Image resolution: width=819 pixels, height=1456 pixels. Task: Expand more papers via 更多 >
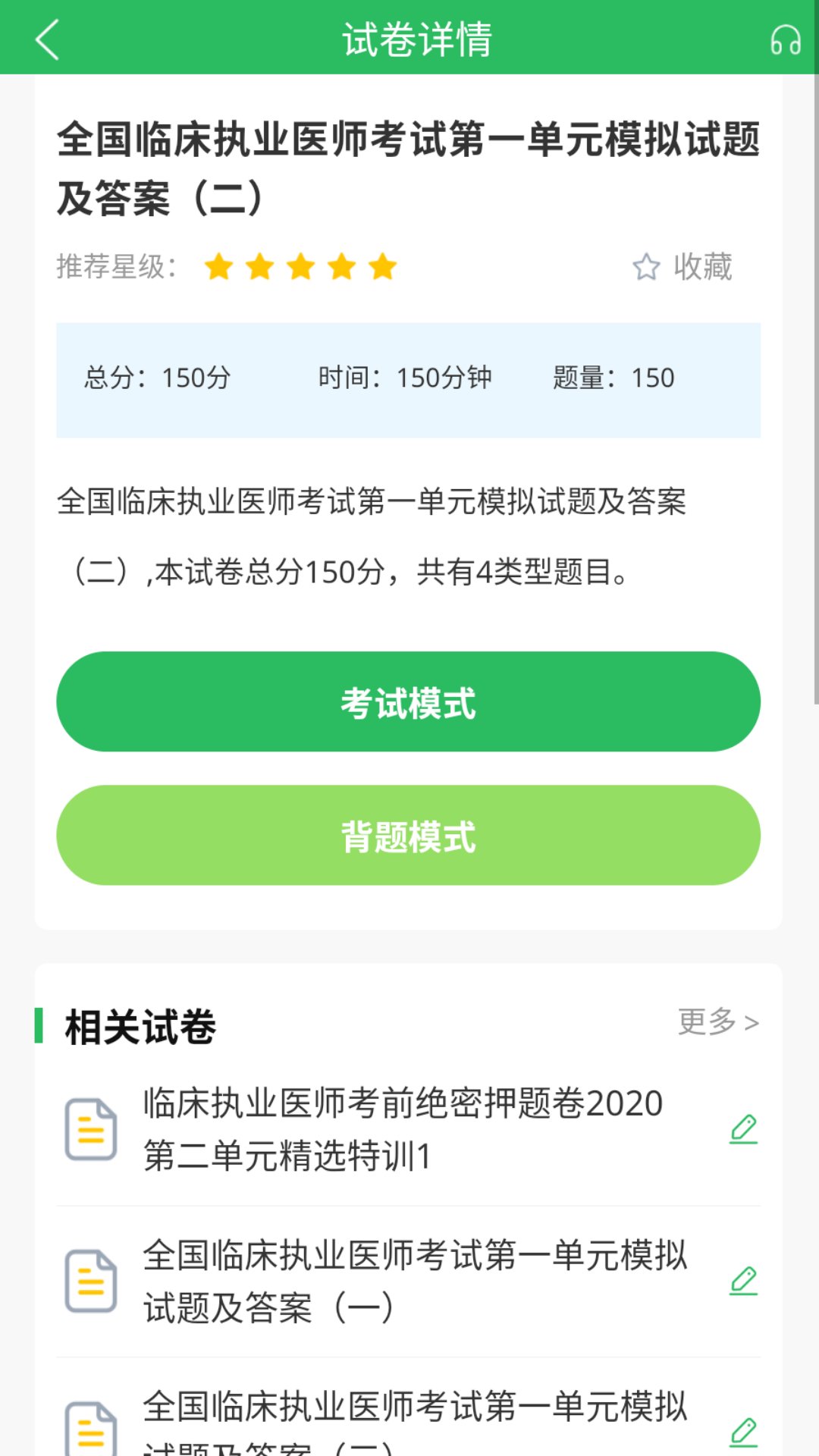point(717,1022)
